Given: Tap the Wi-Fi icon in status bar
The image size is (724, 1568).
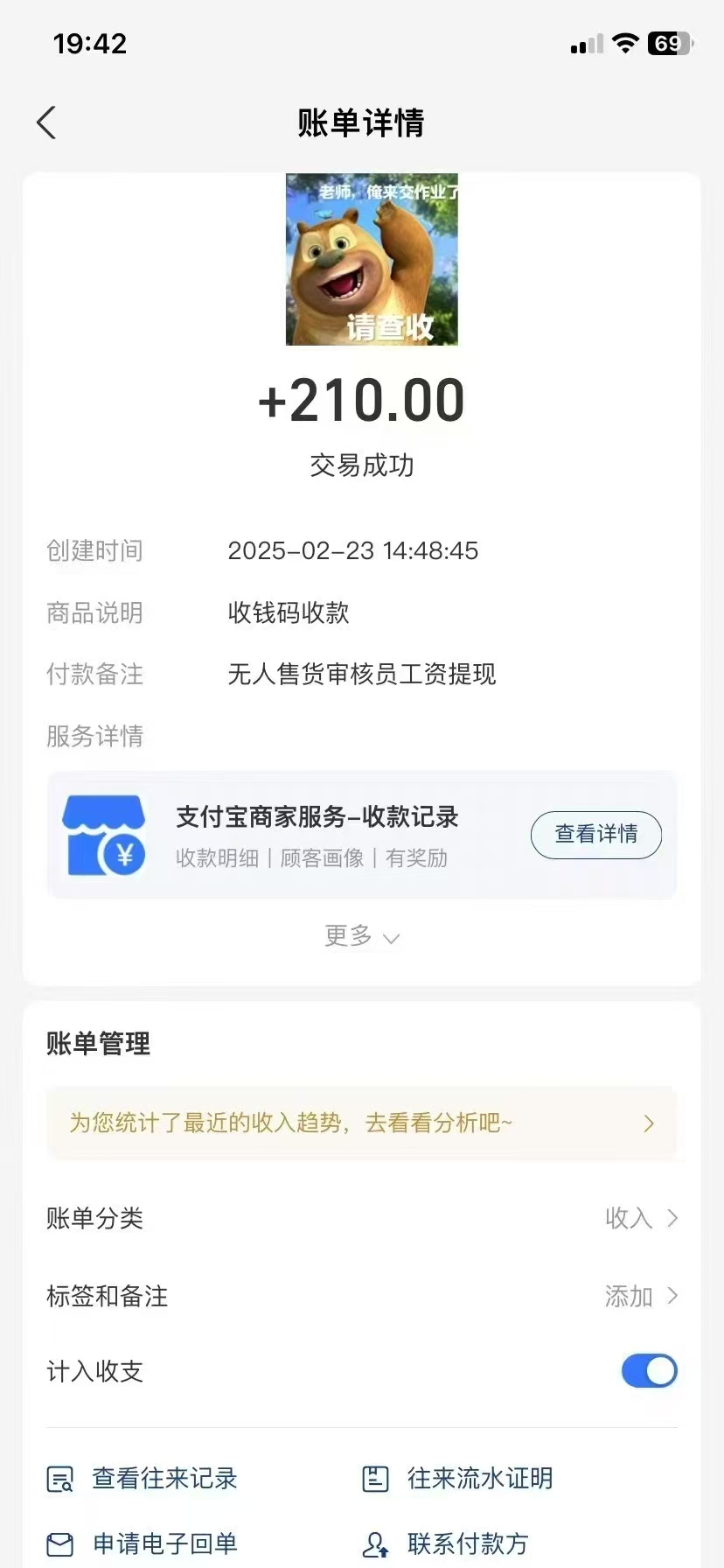Looking at the screenshot, I should click(x=626, y=42).
